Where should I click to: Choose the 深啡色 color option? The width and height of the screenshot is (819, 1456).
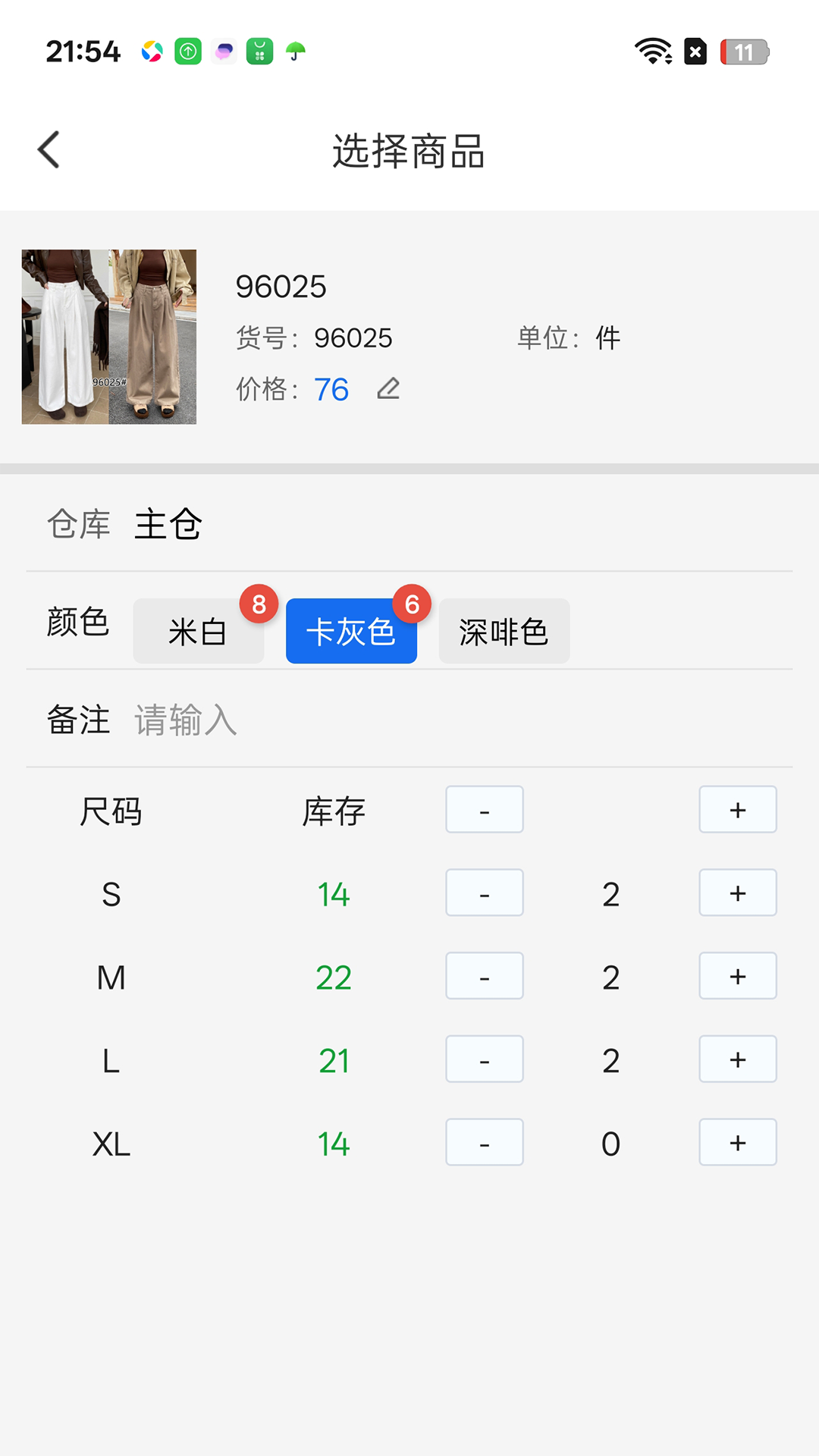[504, 631]
